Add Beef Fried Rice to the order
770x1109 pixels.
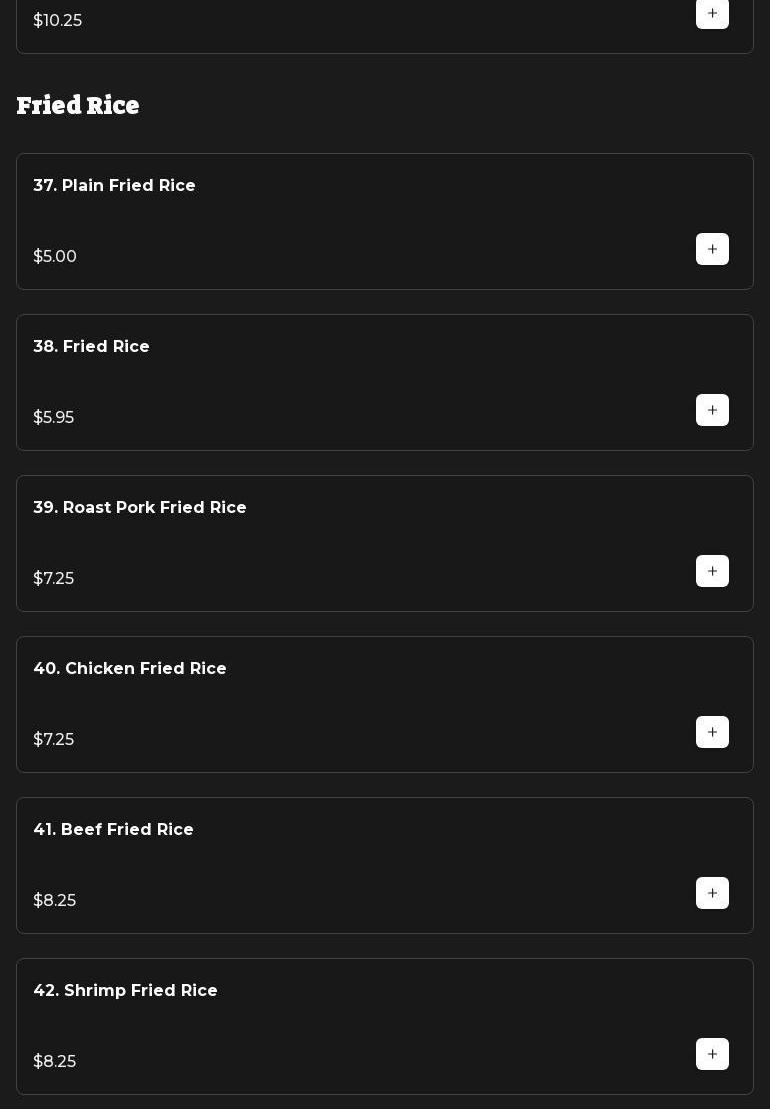click(x=712, y=893)
